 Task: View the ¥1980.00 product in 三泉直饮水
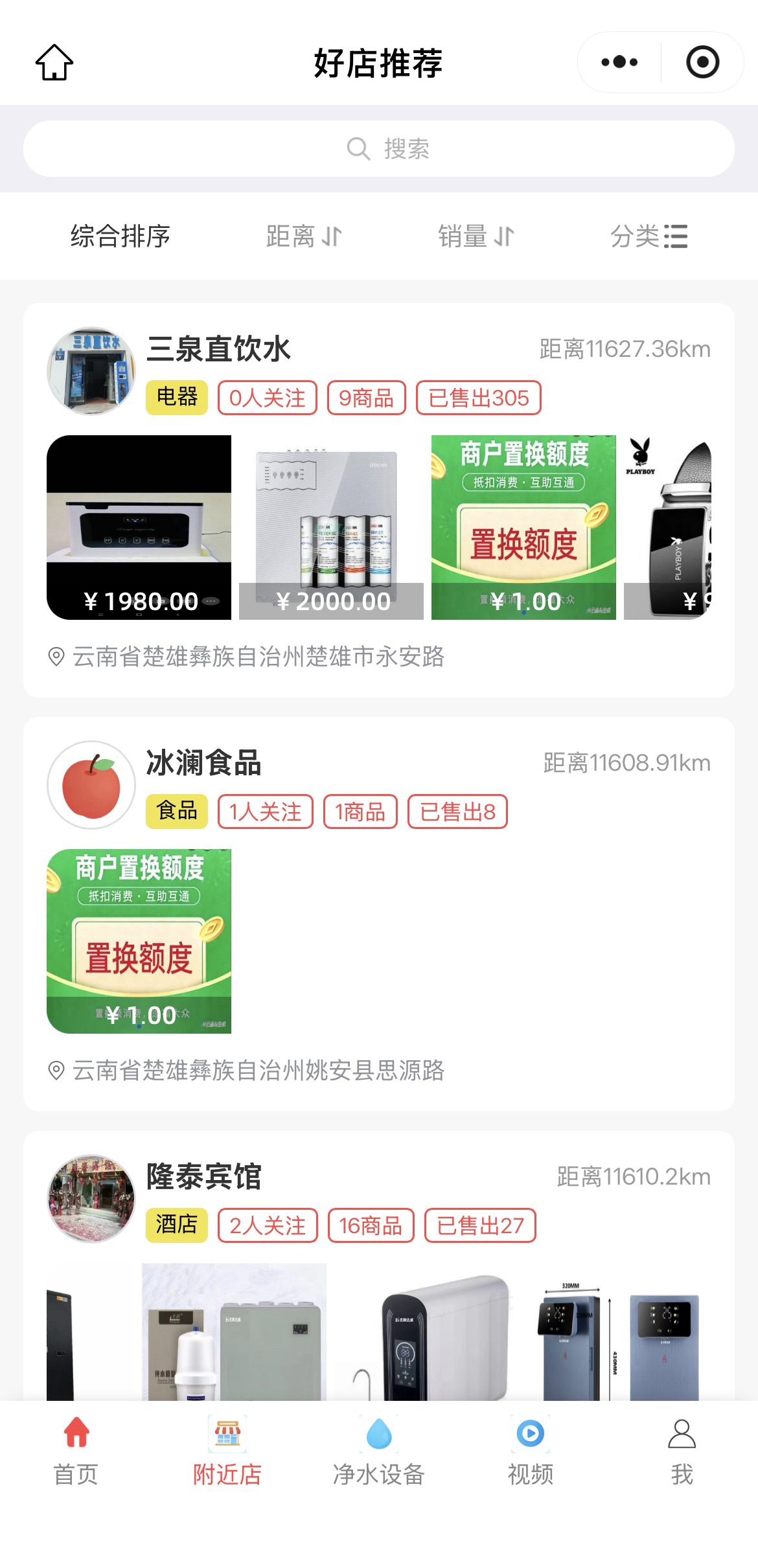click(139, 527)
